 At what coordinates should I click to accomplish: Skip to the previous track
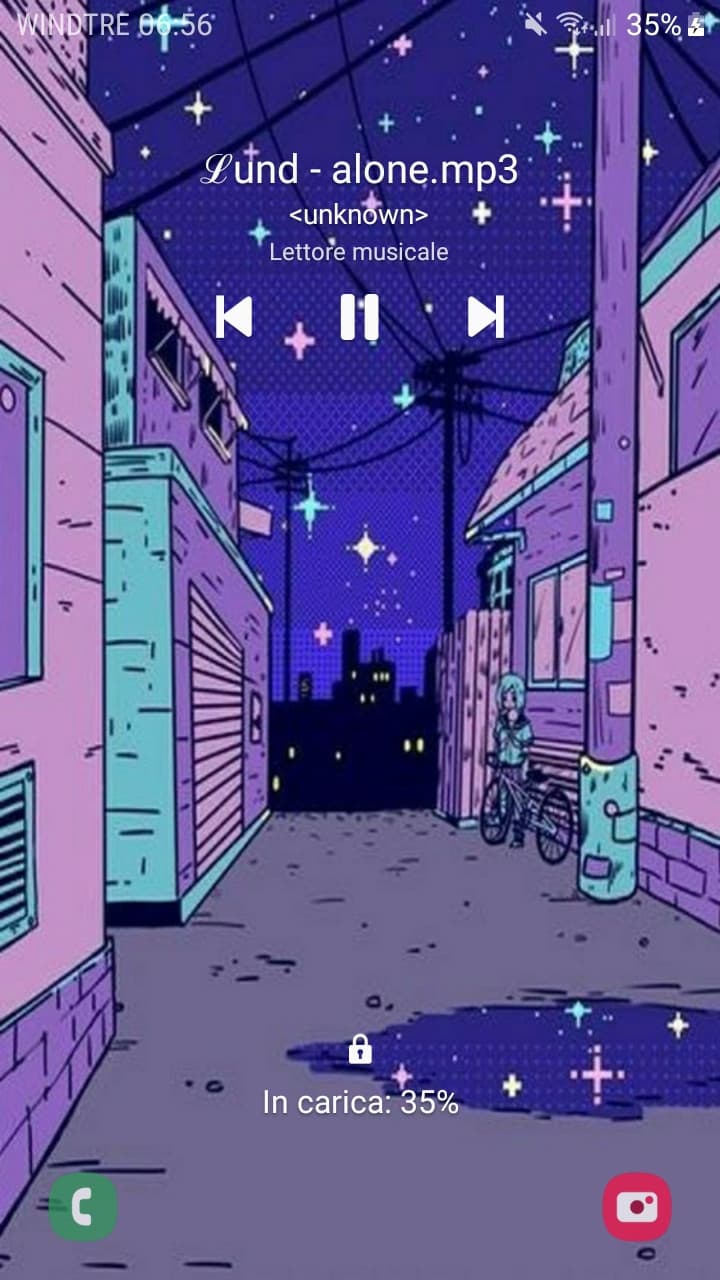pyautogui.click(x=234, y=317)
